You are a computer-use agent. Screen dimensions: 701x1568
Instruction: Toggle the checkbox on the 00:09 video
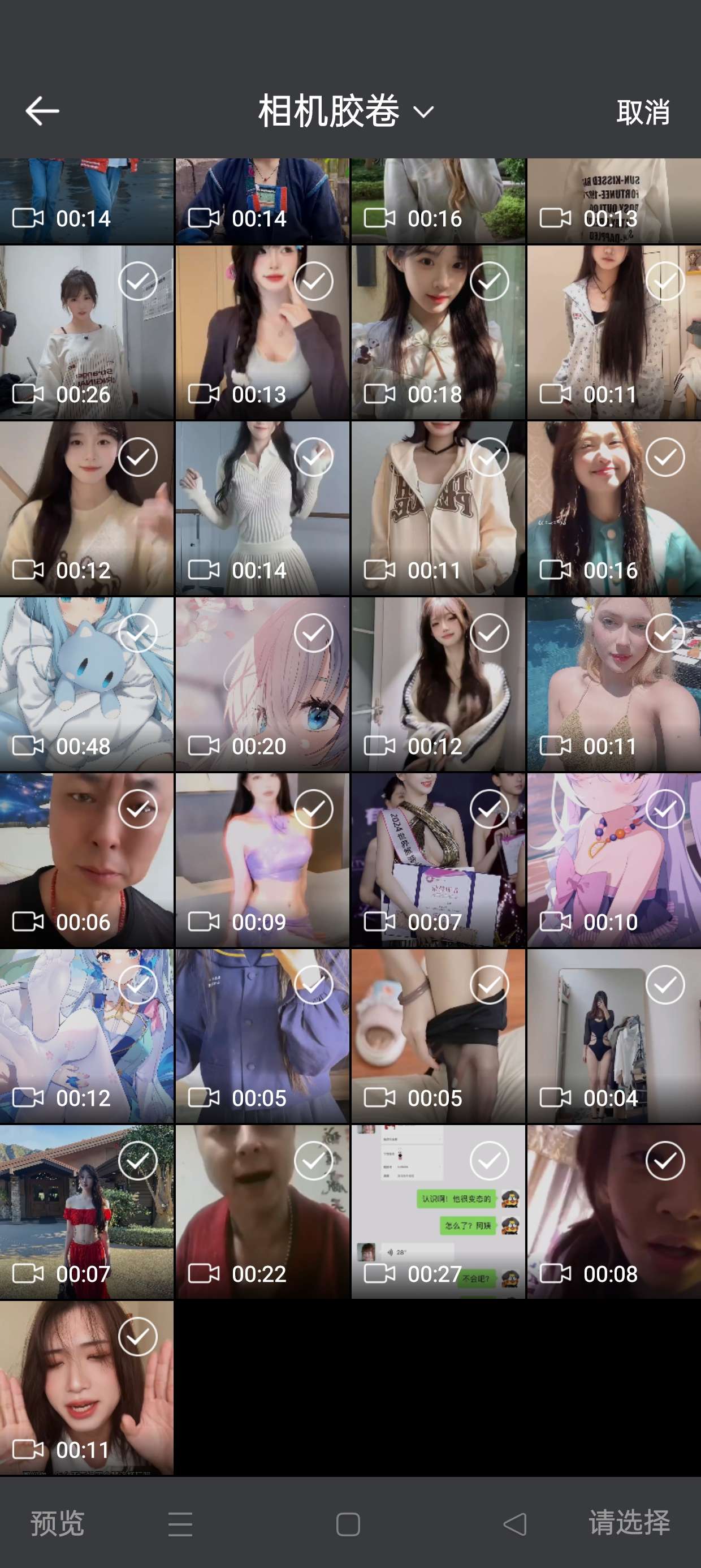(x=313, y=809)
